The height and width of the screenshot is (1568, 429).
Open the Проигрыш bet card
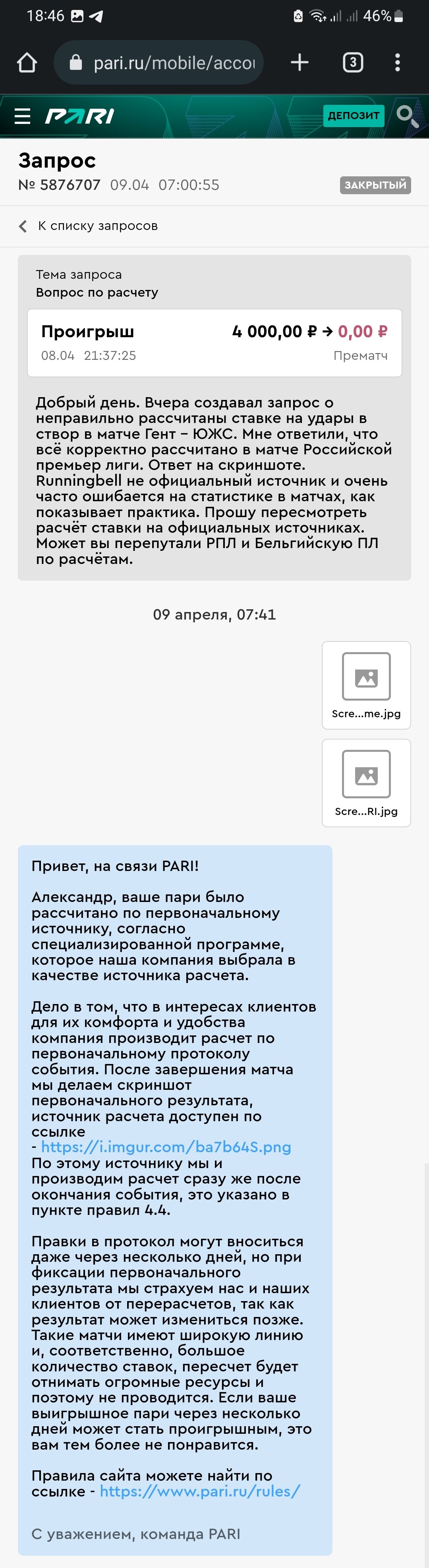tap(214, 343)
